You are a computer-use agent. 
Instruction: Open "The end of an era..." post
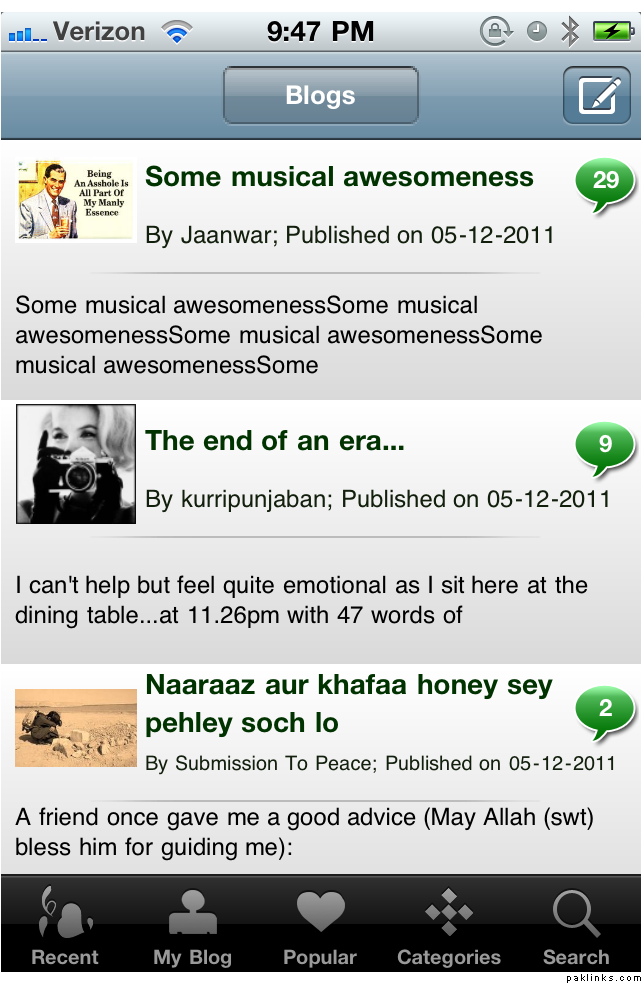click(275, 441)
